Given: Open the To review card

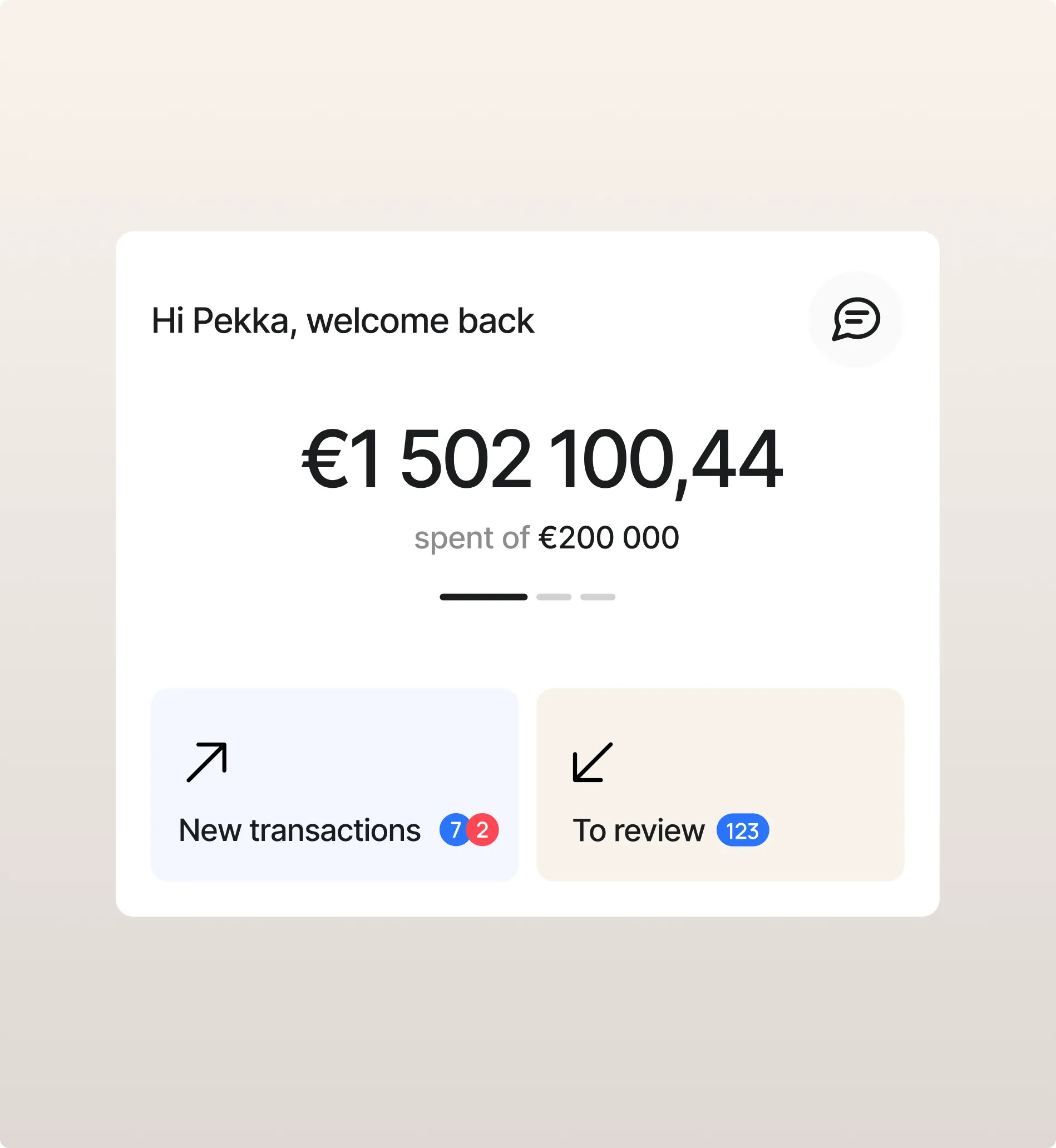Looking at the screenshot, I should 720,784.
